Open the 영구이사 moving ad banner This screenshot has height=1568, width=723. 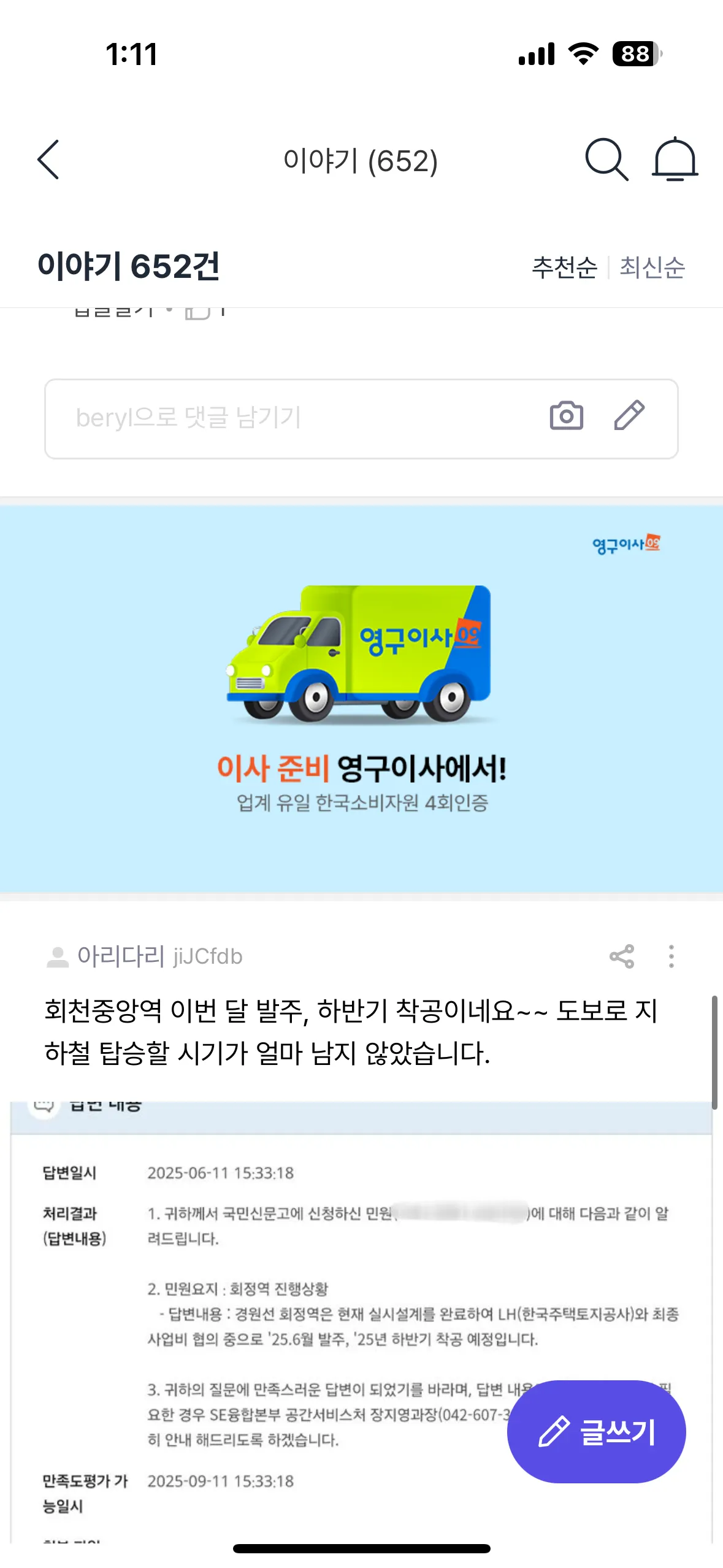361,698
